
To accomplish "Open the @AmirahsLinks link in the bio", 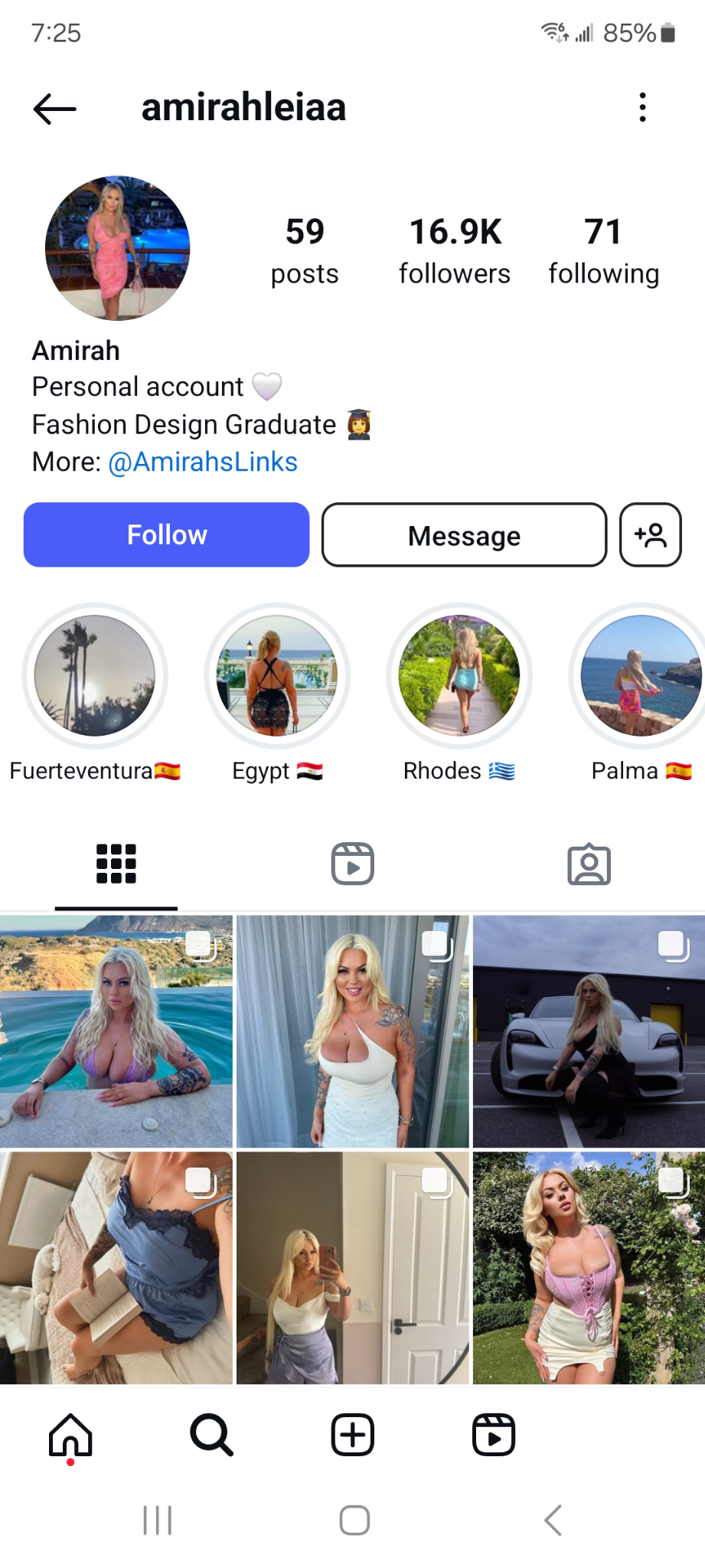I will [x=203, y=462].
